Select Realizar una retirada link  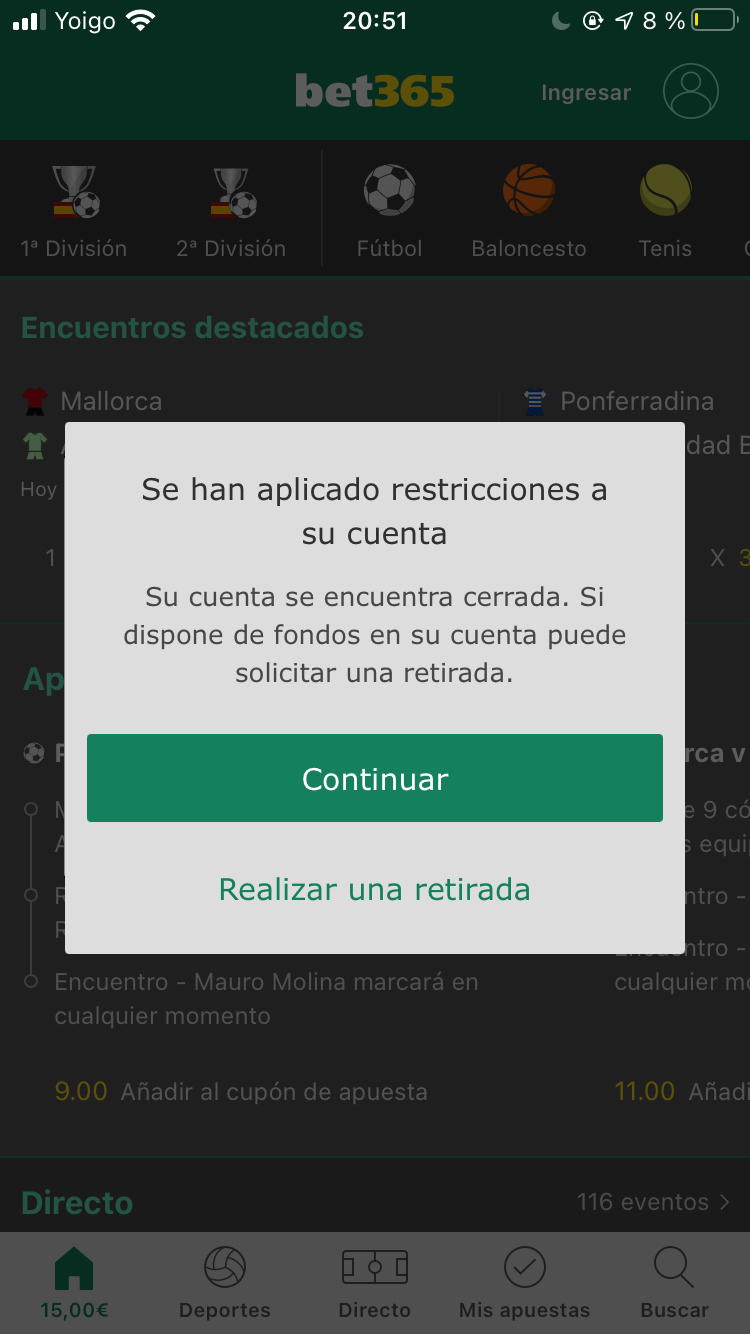click(375, 889)
